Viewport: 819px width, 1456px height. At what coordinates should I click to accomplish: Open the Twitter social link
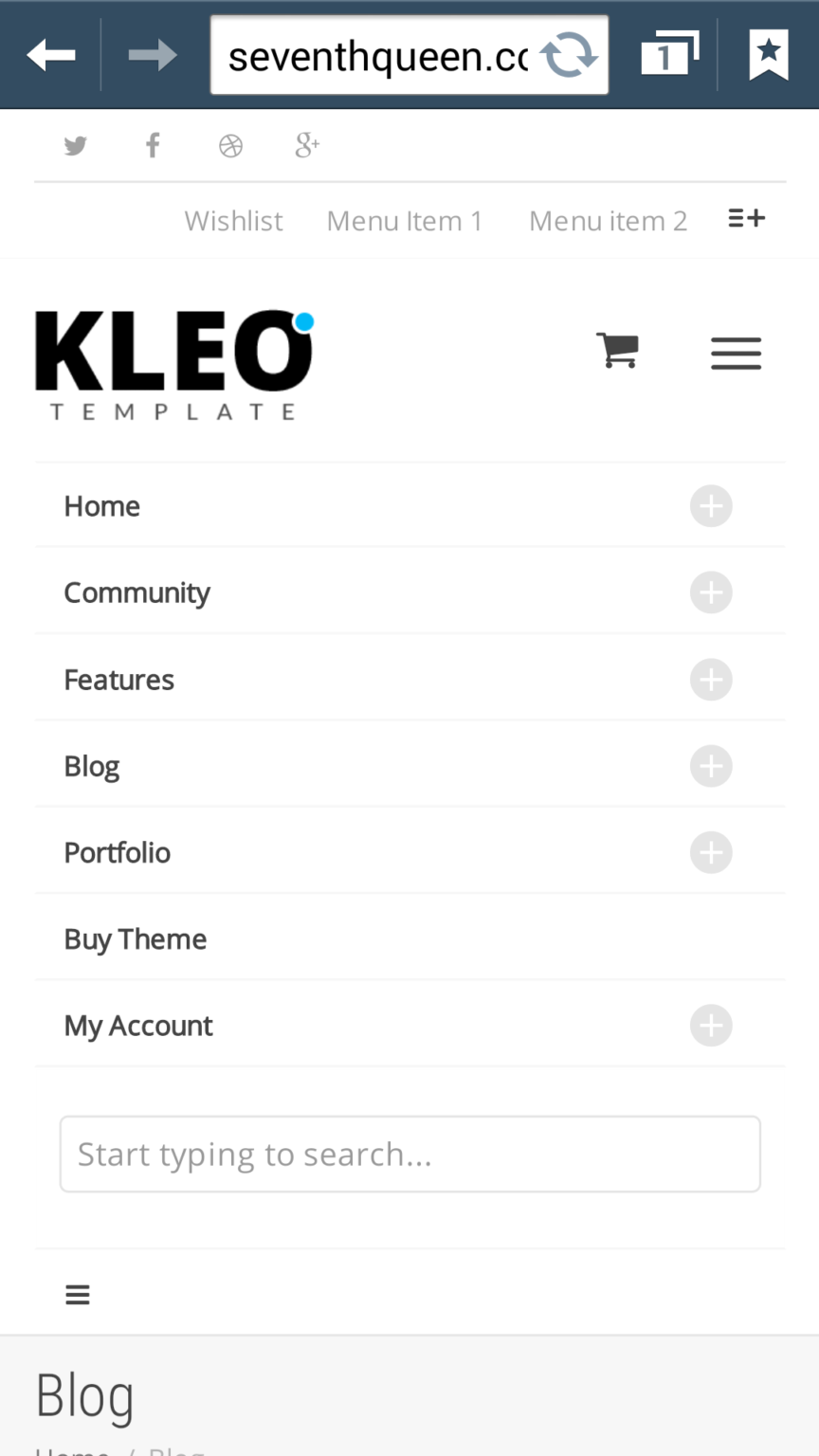click(x=75, y=146)
